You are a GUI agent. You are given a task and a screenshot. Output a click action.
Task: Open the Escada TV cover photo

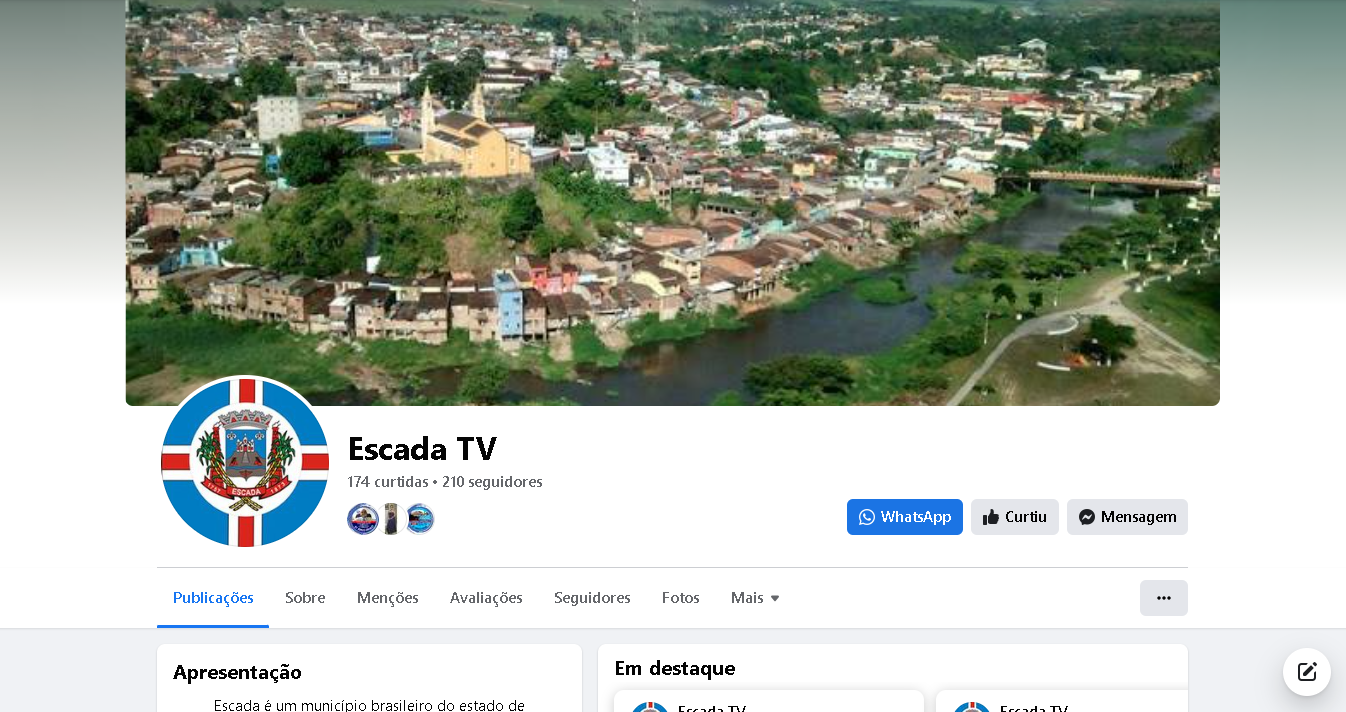coord(672,200)
